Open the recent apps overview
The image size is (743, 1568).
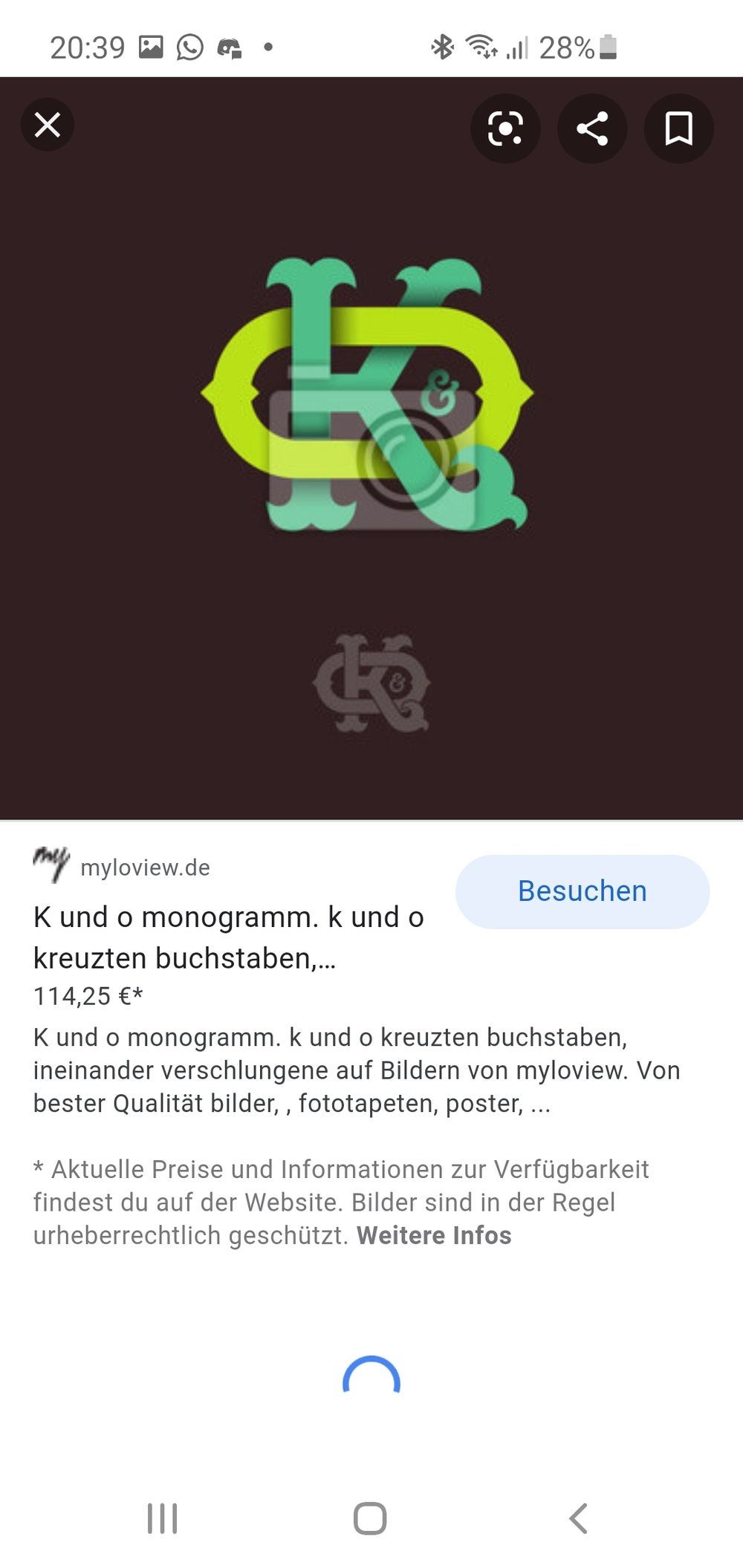point(162,1518)
